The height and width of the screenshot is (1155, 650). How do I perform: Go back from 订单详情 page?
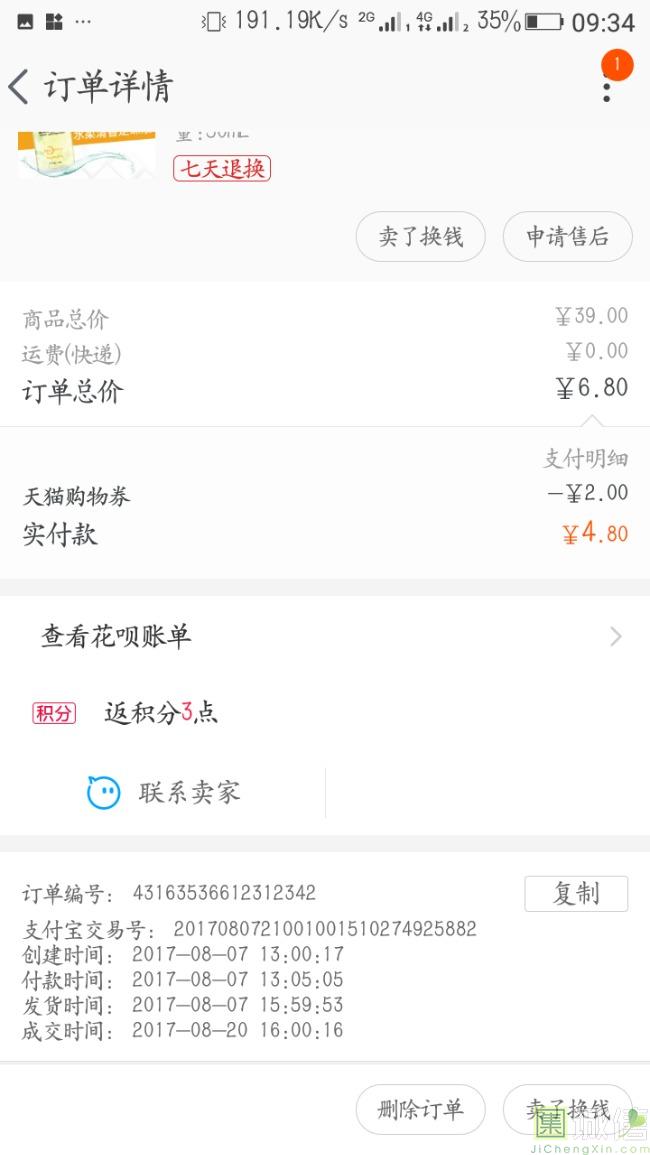click(20, 87)
